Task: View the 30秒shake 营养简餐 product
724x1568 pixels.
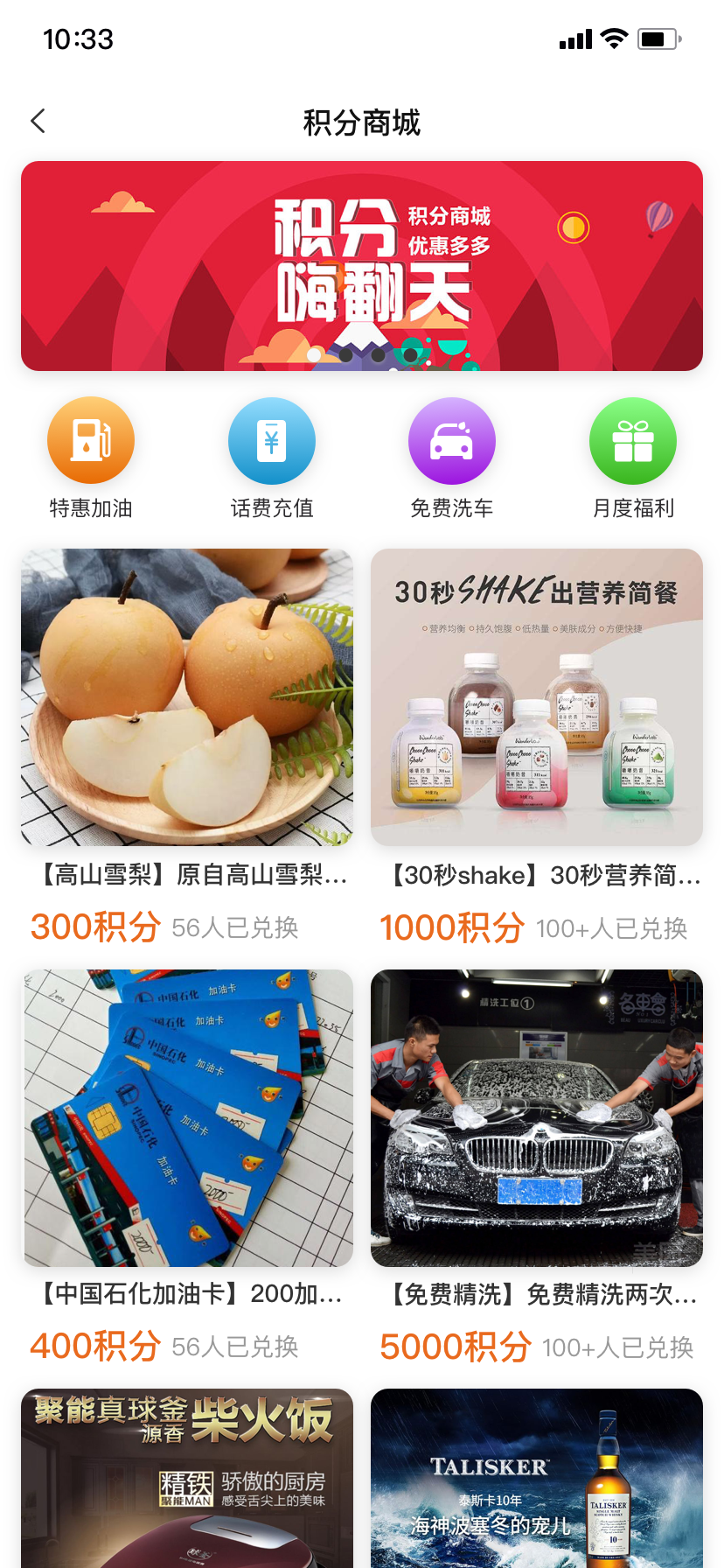Action: pos(537,697)
